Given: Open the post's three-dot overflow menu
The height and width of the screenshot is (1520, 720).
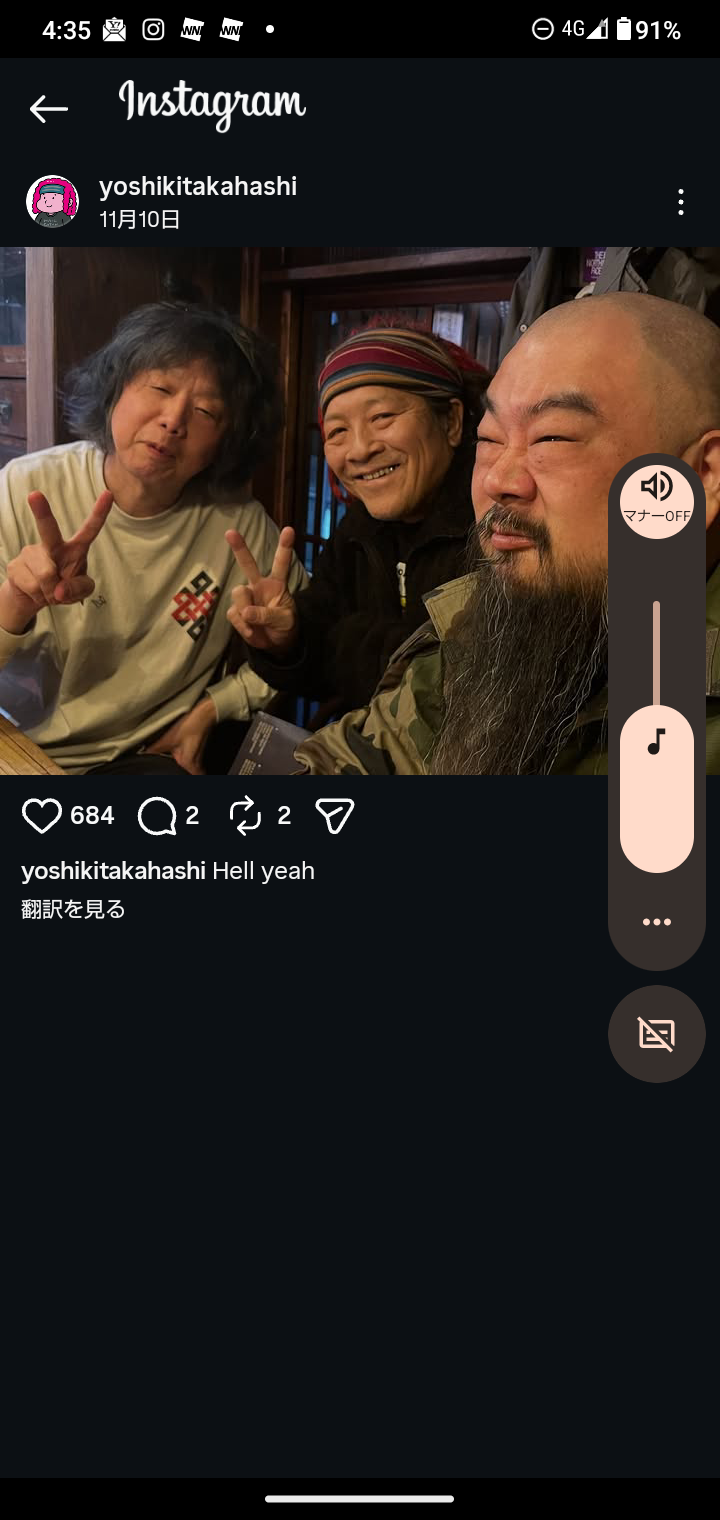Looking at the screenshot, I should coord(680,202).
